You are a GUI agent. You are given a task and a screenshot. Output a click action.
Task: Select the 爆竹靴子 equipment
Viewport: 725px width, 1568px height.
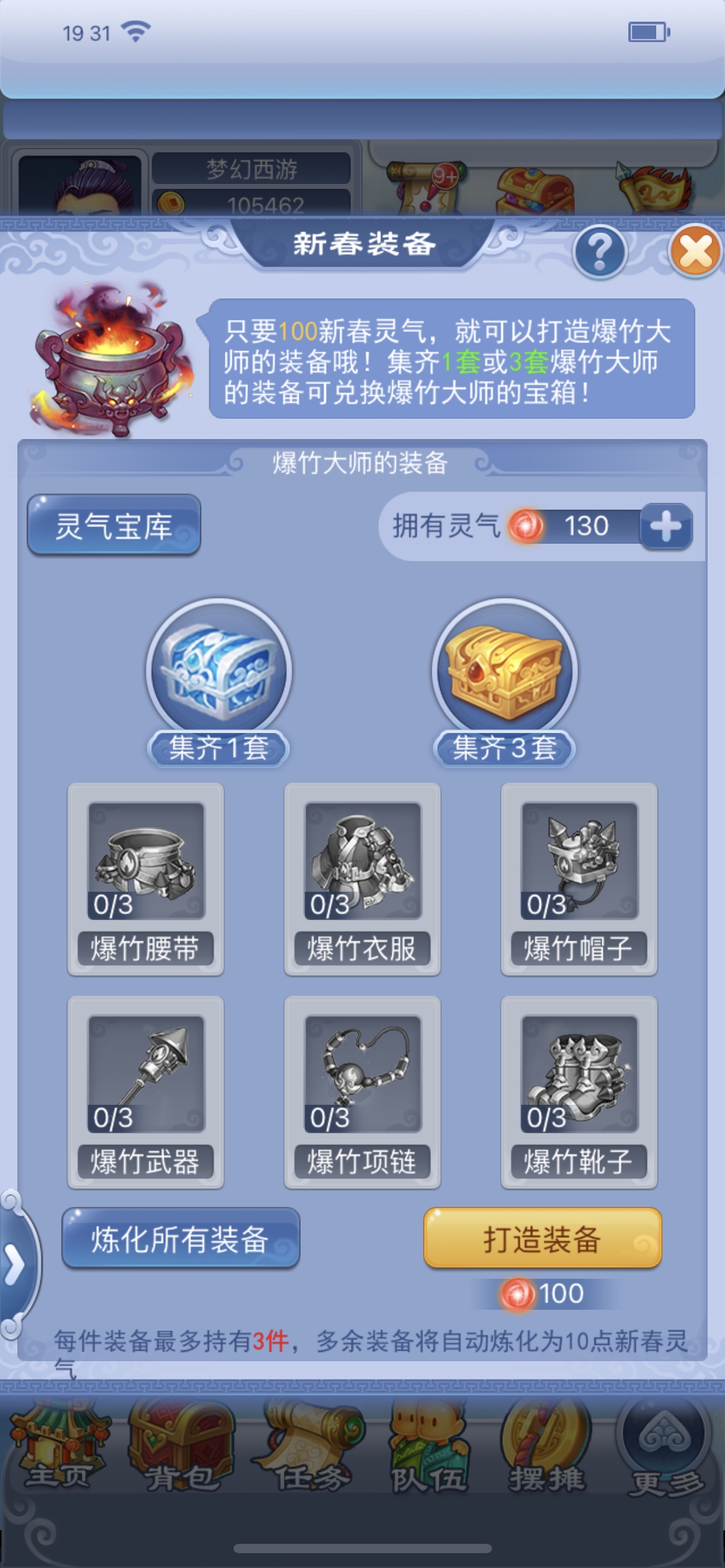point(579,1091)
